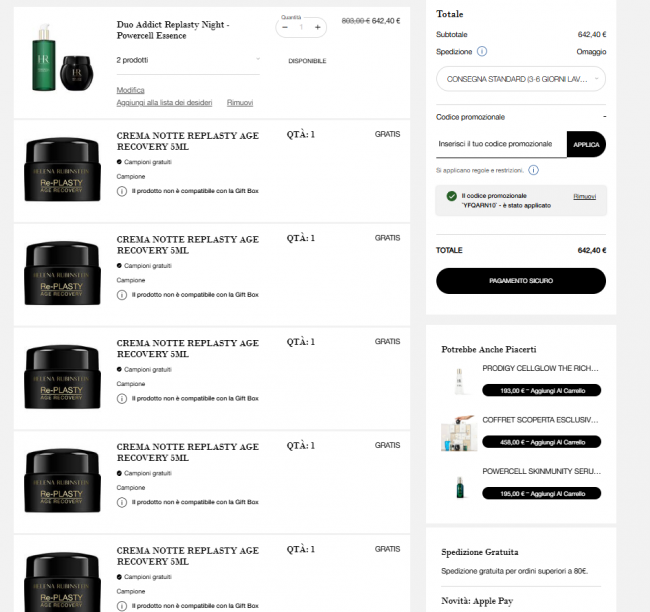
Task: Tap Aggiungi alla lista dei desideri
Action: [x=164, y=102]
